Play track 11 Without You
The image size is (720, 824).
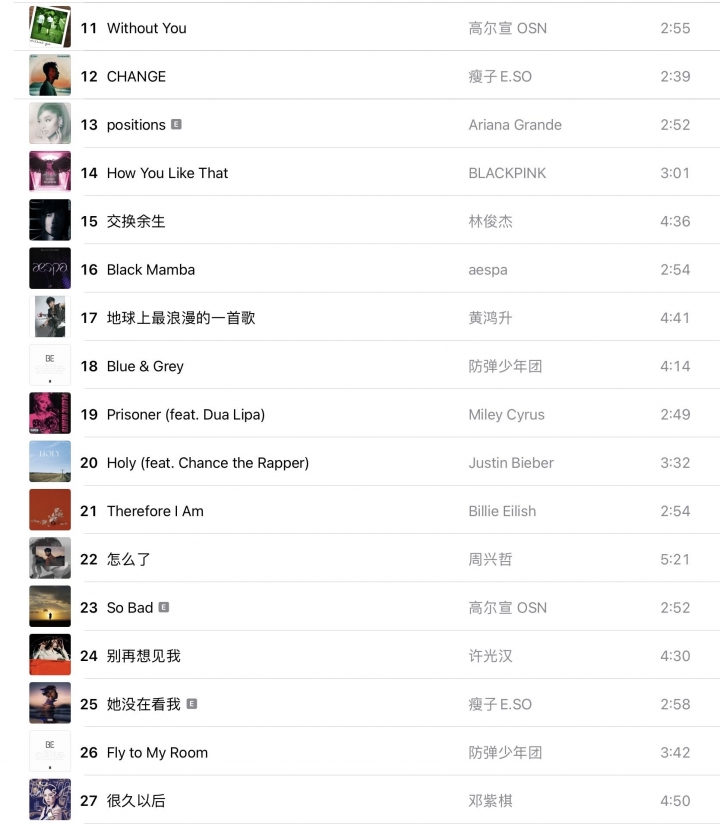click(147, 28)
